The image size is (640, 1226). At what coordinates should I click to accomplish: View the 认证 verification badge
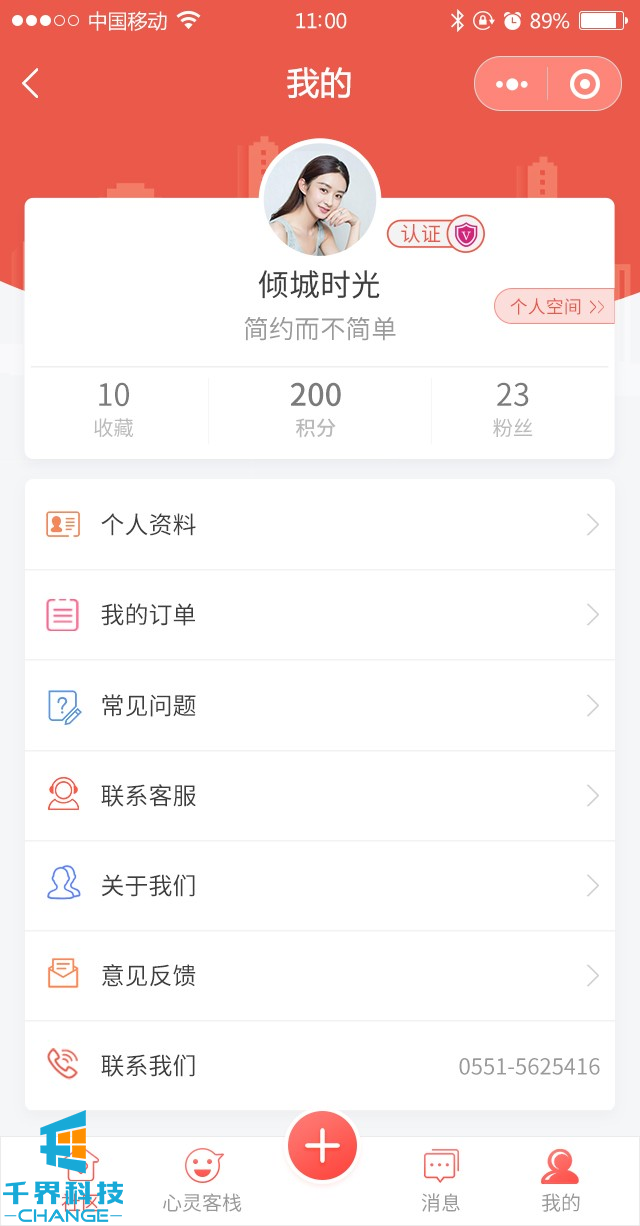tap(436, 234)
